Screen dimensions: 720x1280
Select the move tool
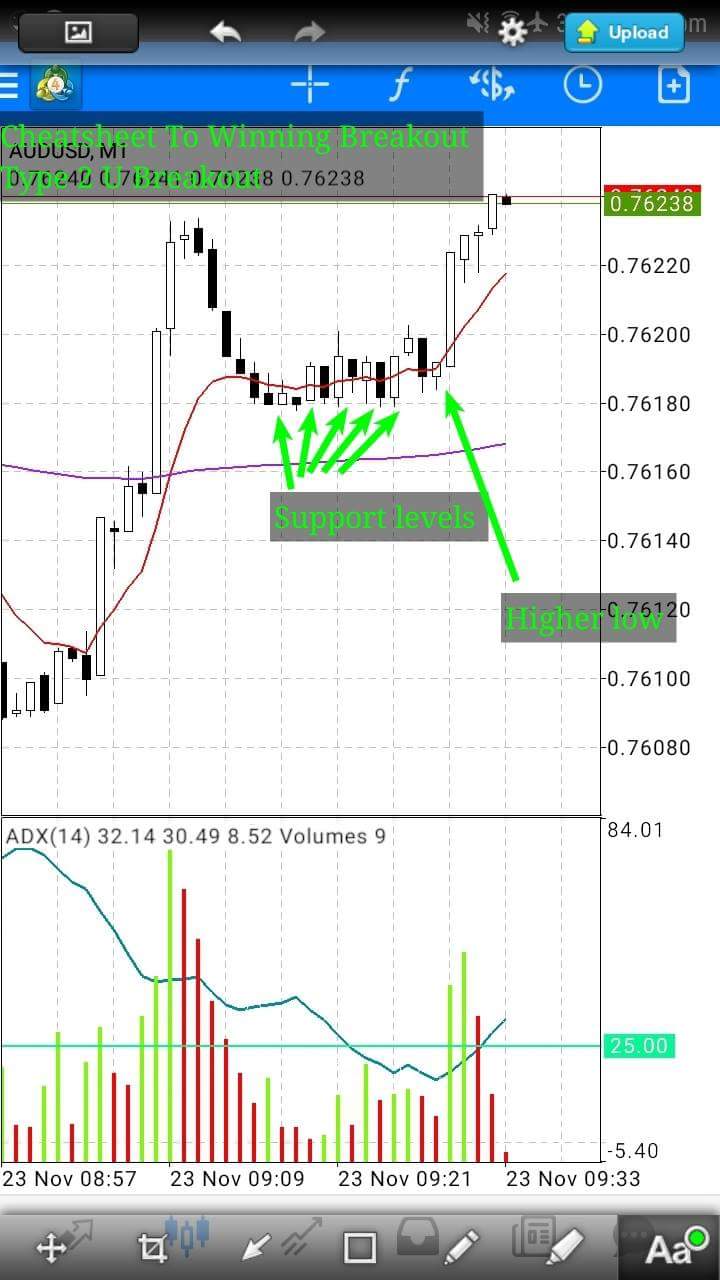coord(50,1247)
